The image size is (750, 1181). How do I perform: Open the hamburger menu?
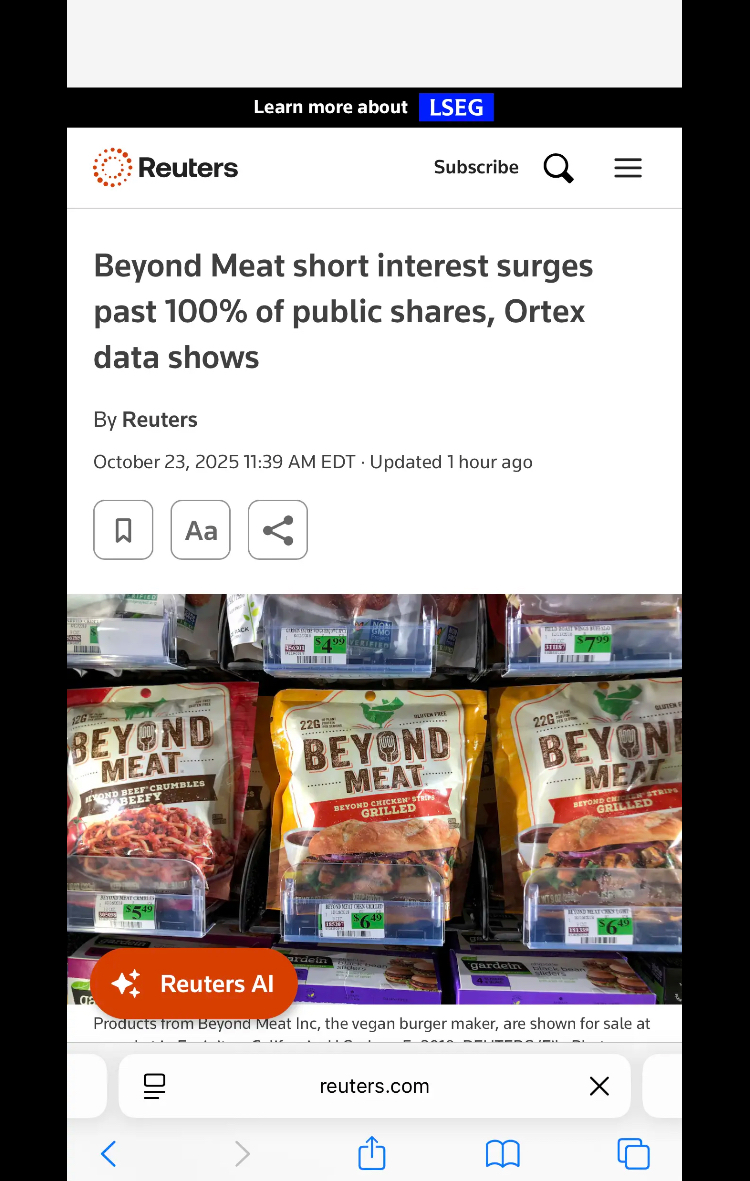(628, 167)
